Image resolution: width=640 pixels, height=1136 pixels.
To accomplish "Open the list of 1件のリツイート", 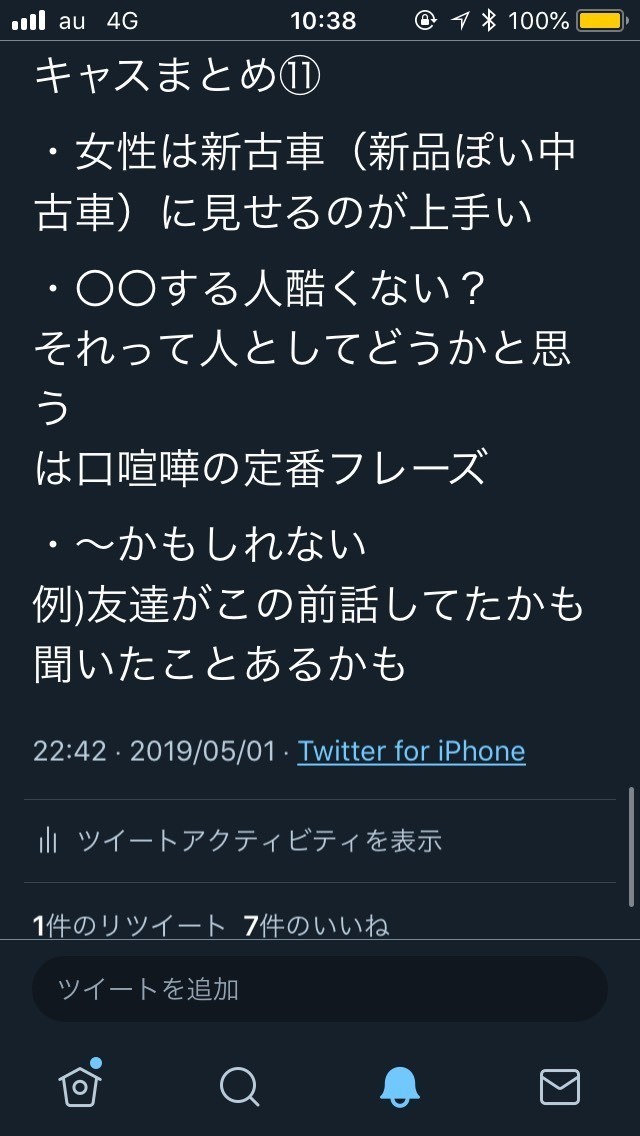I will point(130,926).
